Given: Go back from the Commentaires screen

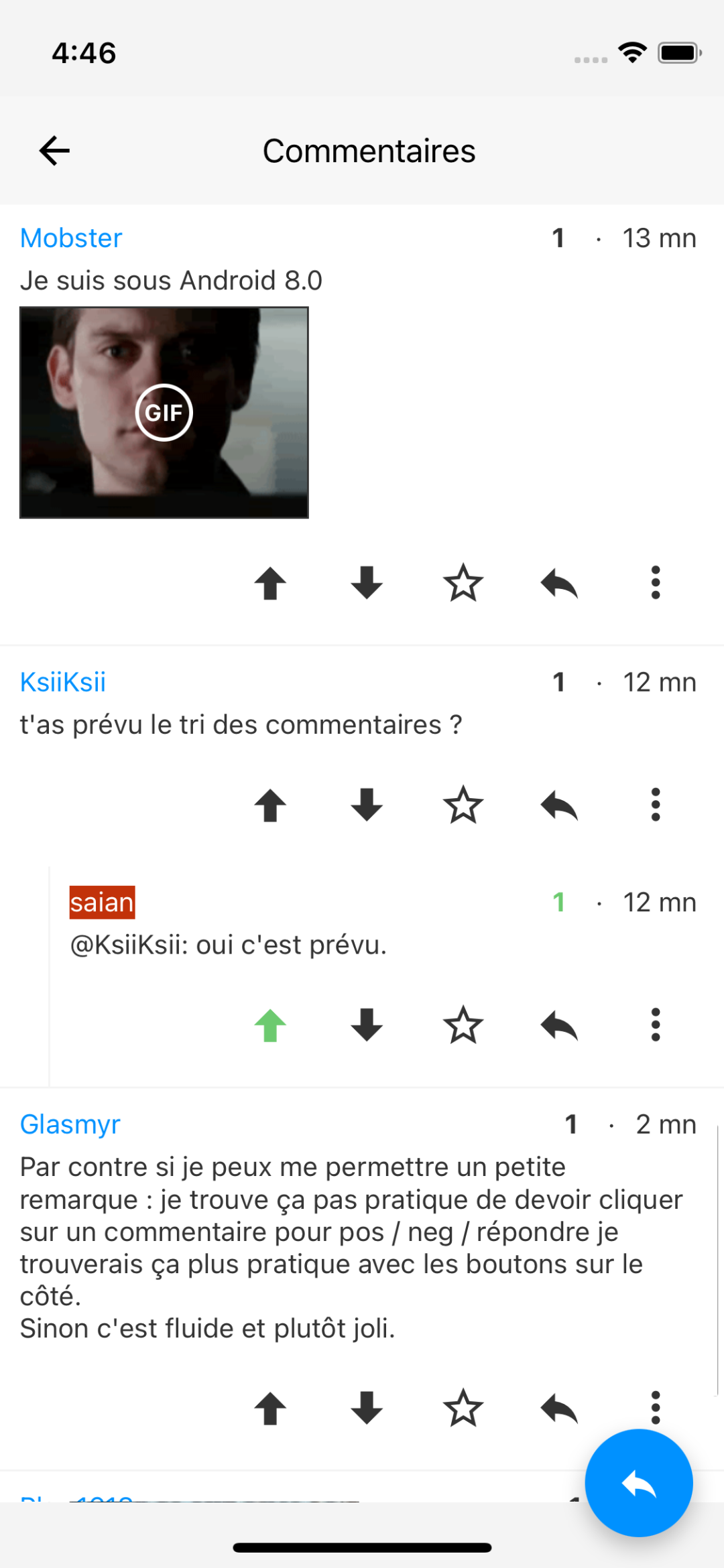Looking at the screenshot, I should click(55, 151).
